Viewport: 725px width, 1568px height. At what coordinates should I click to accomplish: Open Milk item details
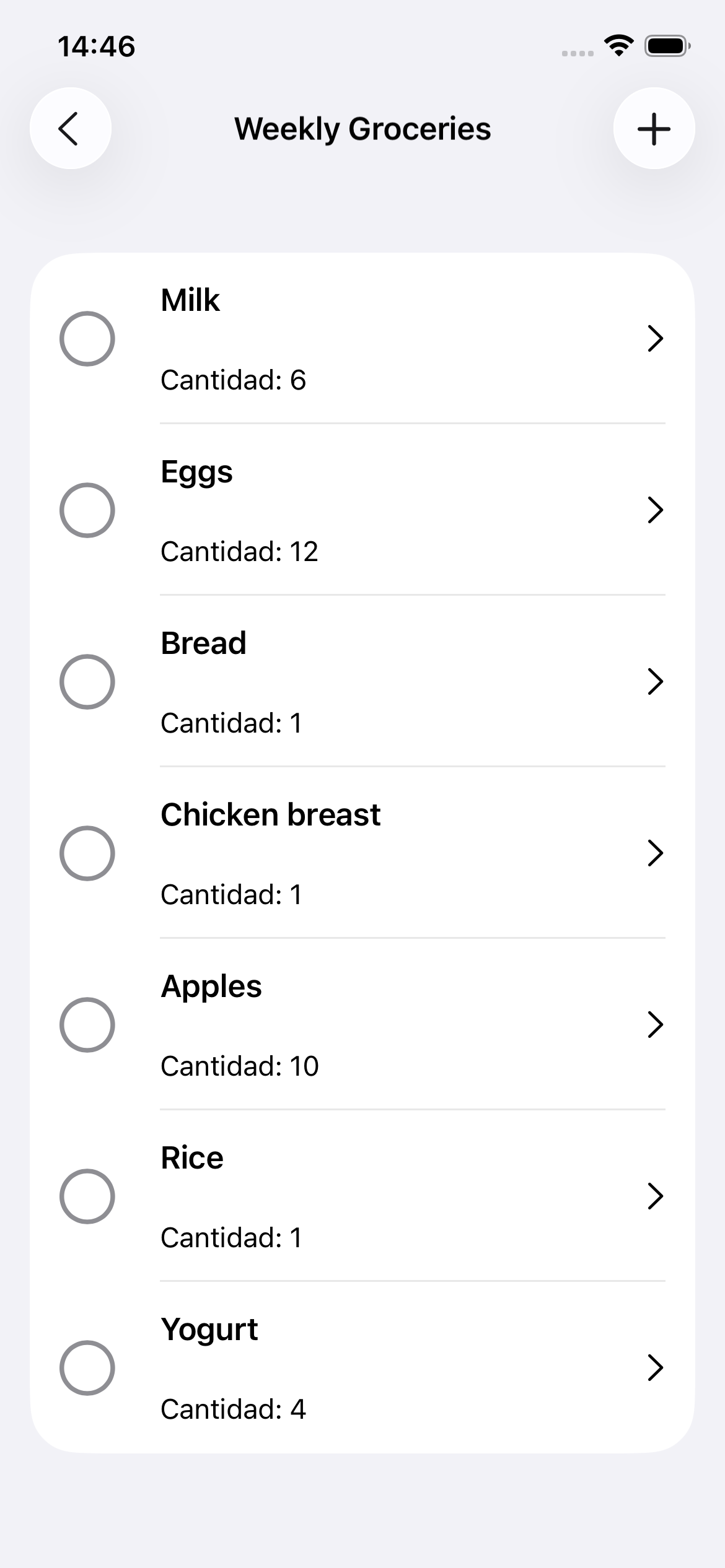[655, 339]
